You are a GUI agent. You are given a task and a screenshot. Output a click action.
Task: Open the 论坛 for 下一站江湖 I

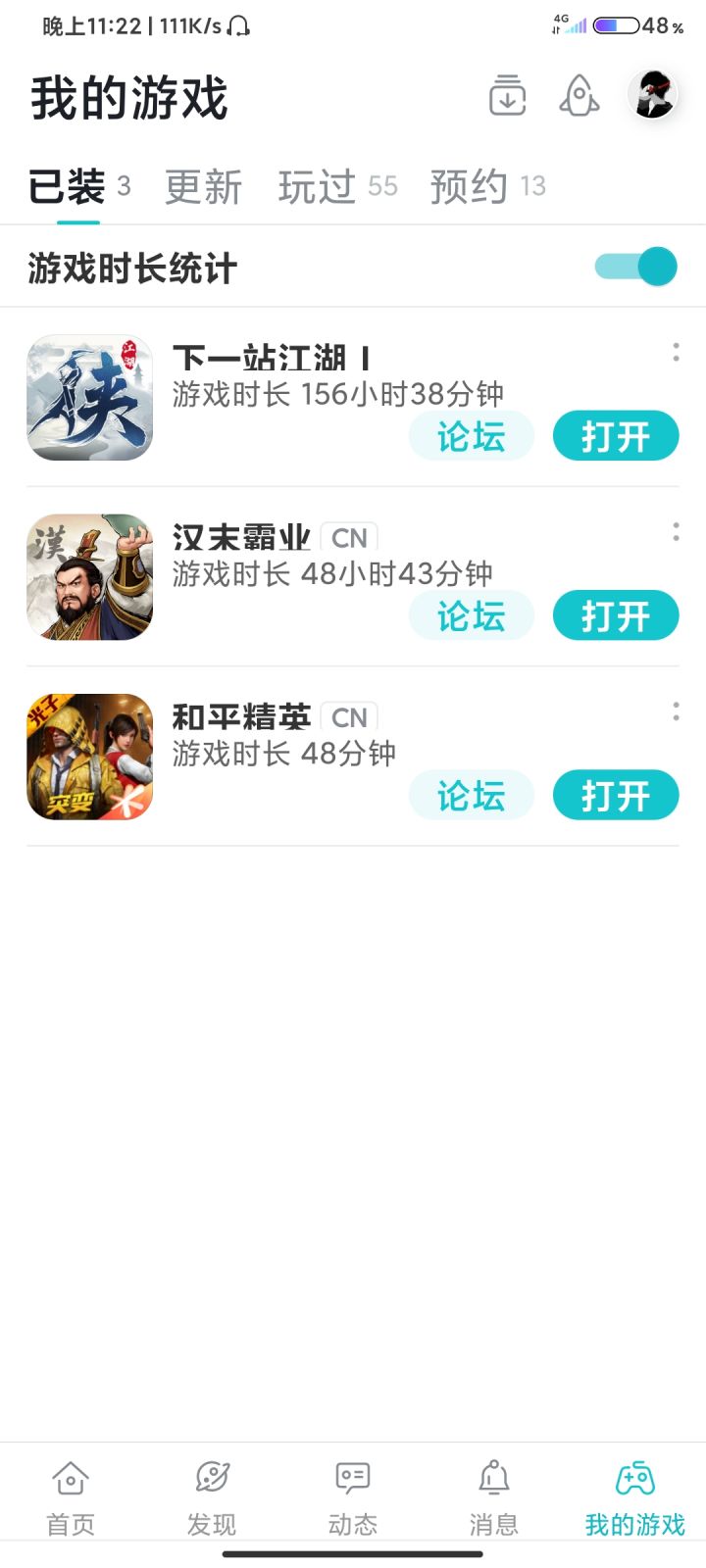(472, 436)
